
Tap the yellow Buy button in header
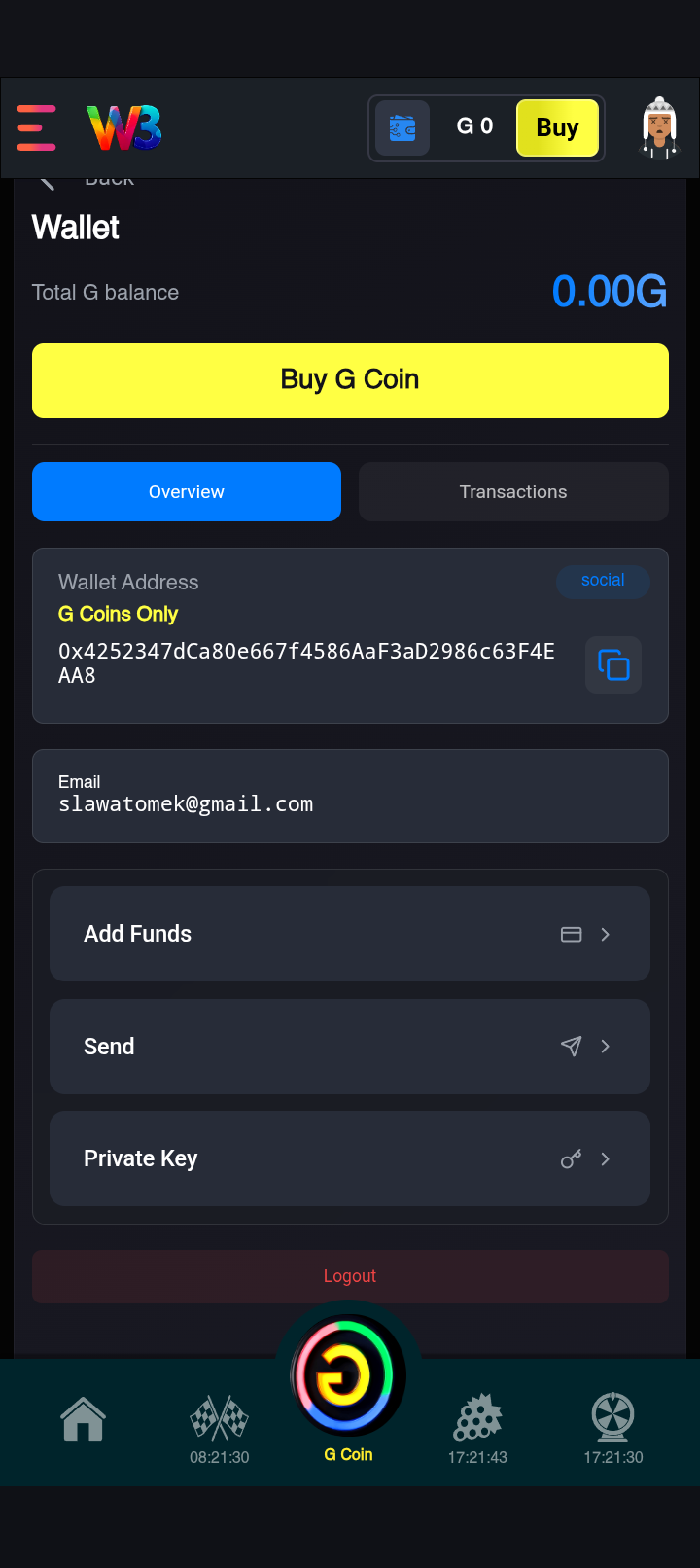pyautogui.click(x=557, y=127)
